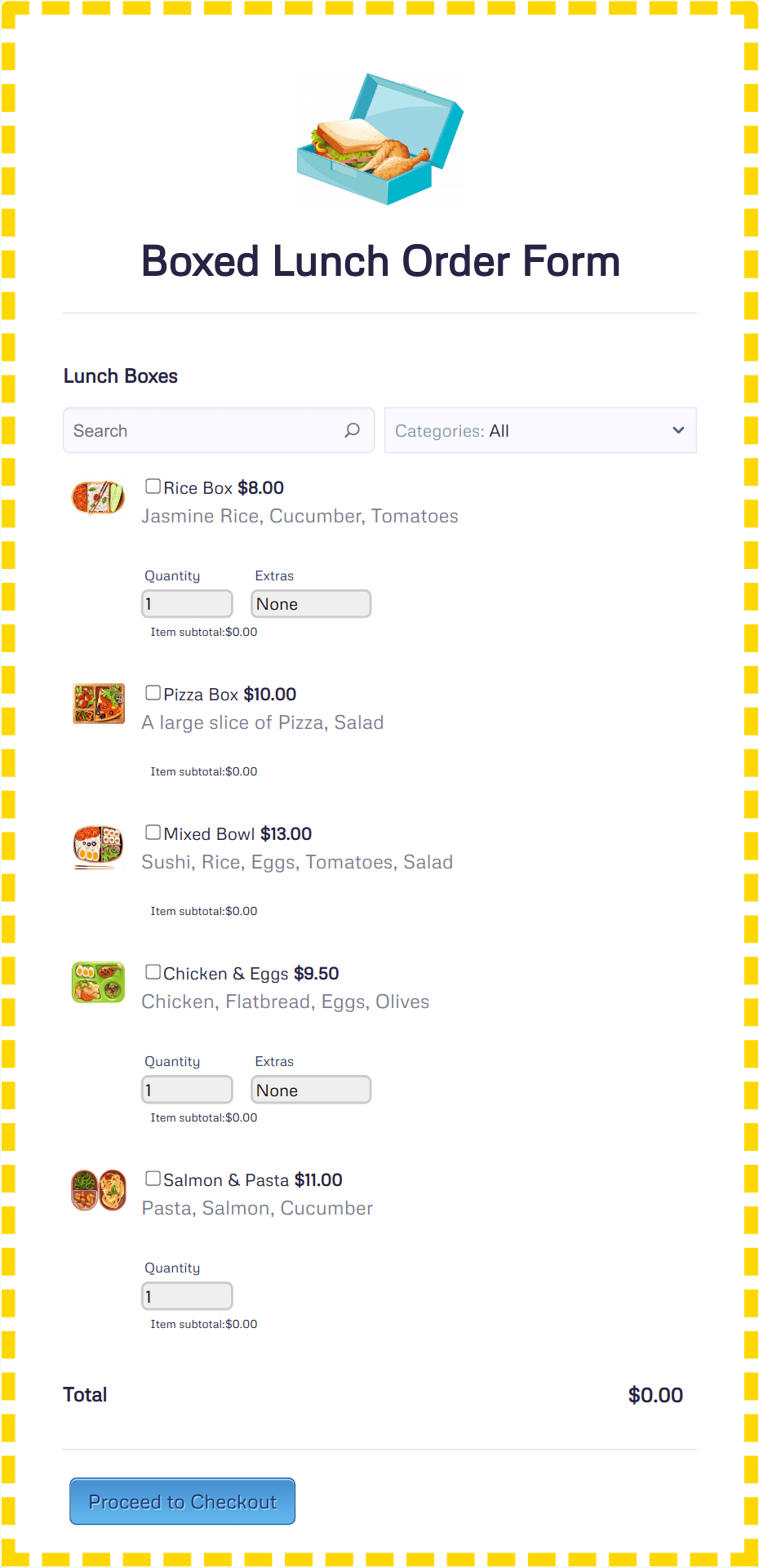Select the Pizza Box checkbox

pos(153,693)
